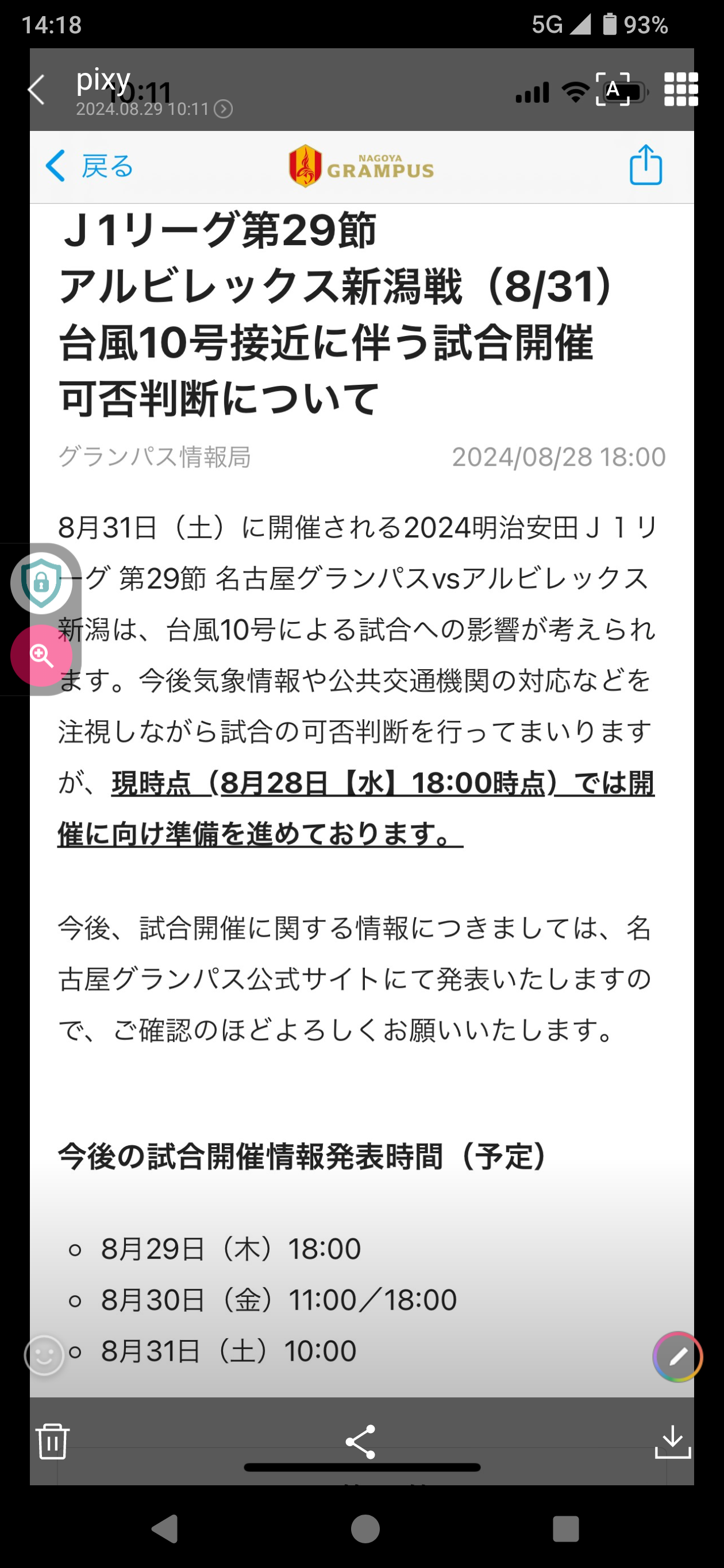
Task: Open the edit pencil button
Action: tap(677, 1356)
